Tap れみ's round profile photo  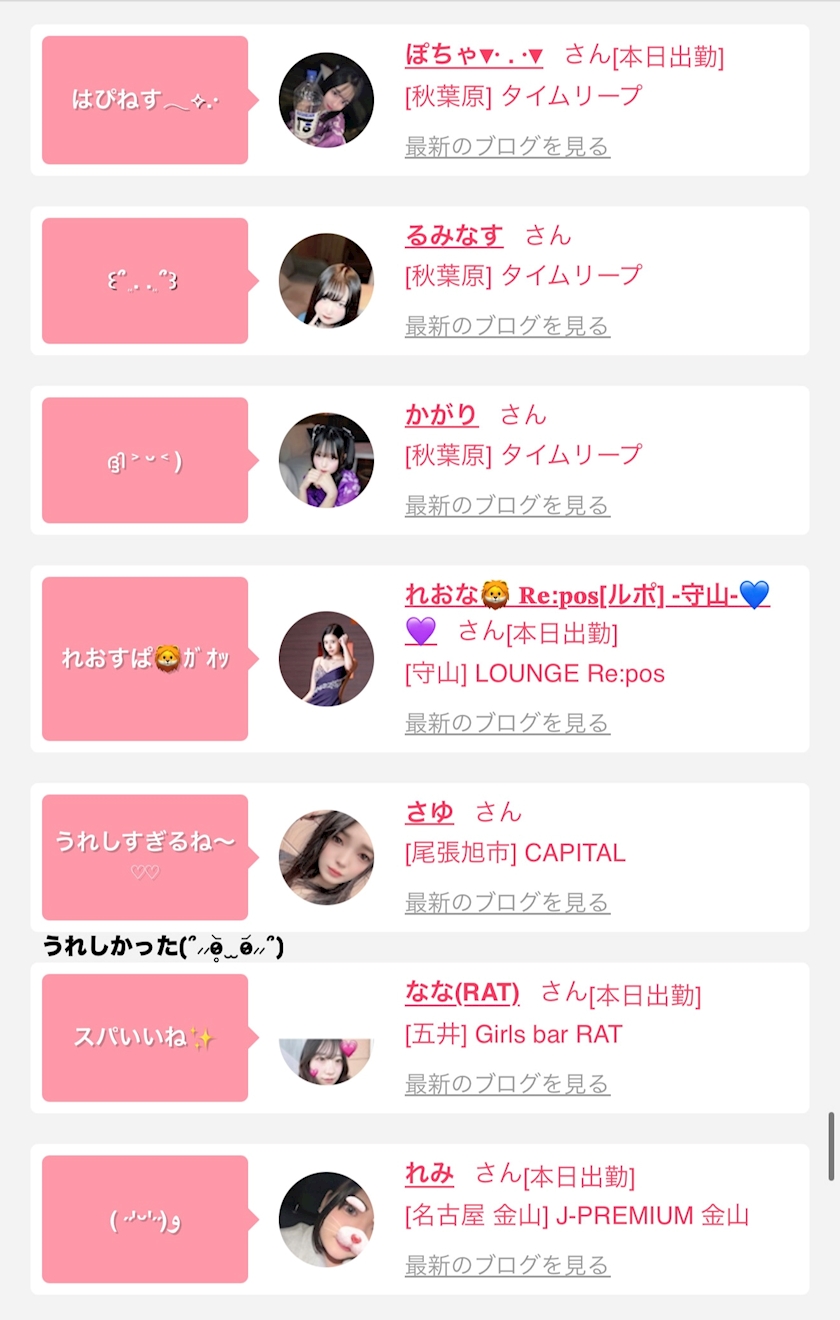pos(326,1219)
